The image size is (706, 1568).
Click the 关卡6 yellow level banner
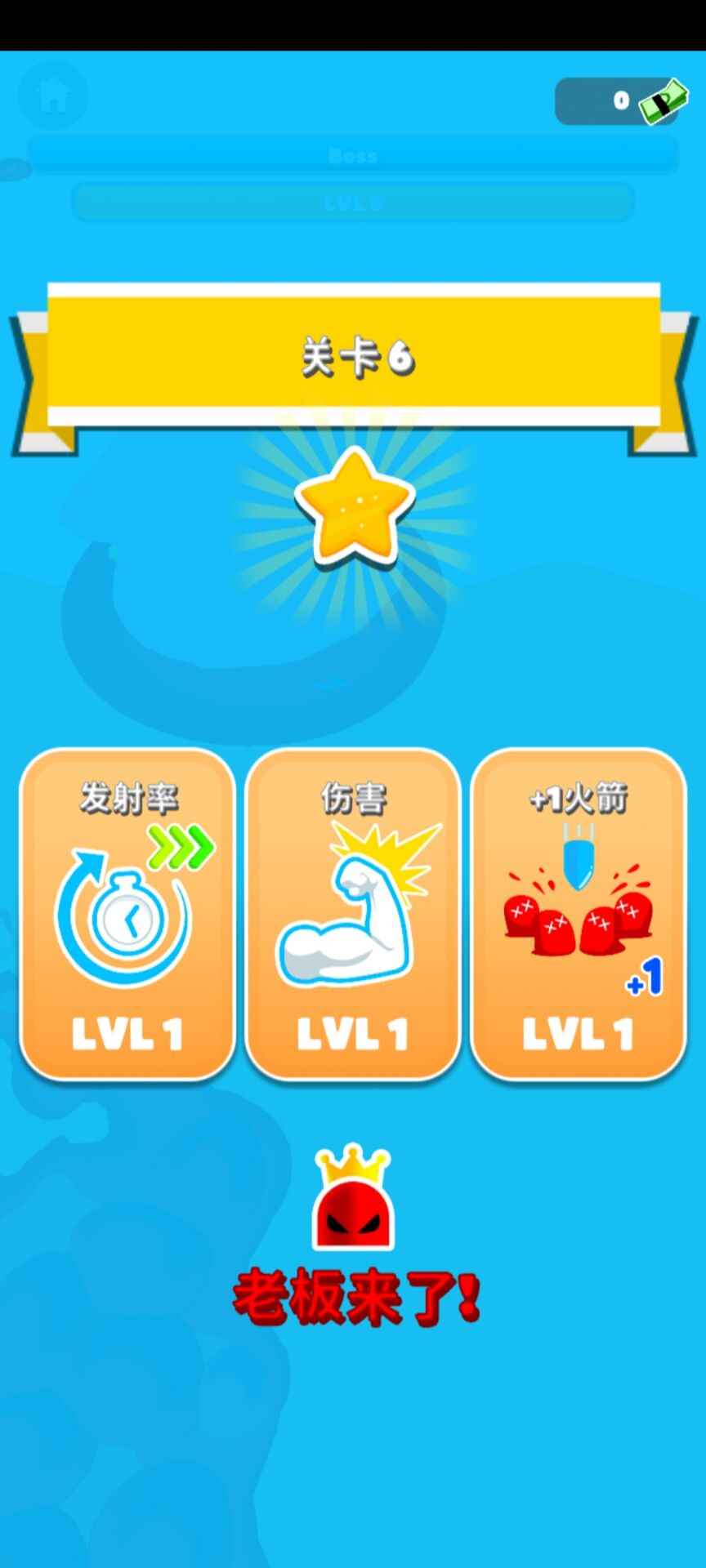coord(353,356)
